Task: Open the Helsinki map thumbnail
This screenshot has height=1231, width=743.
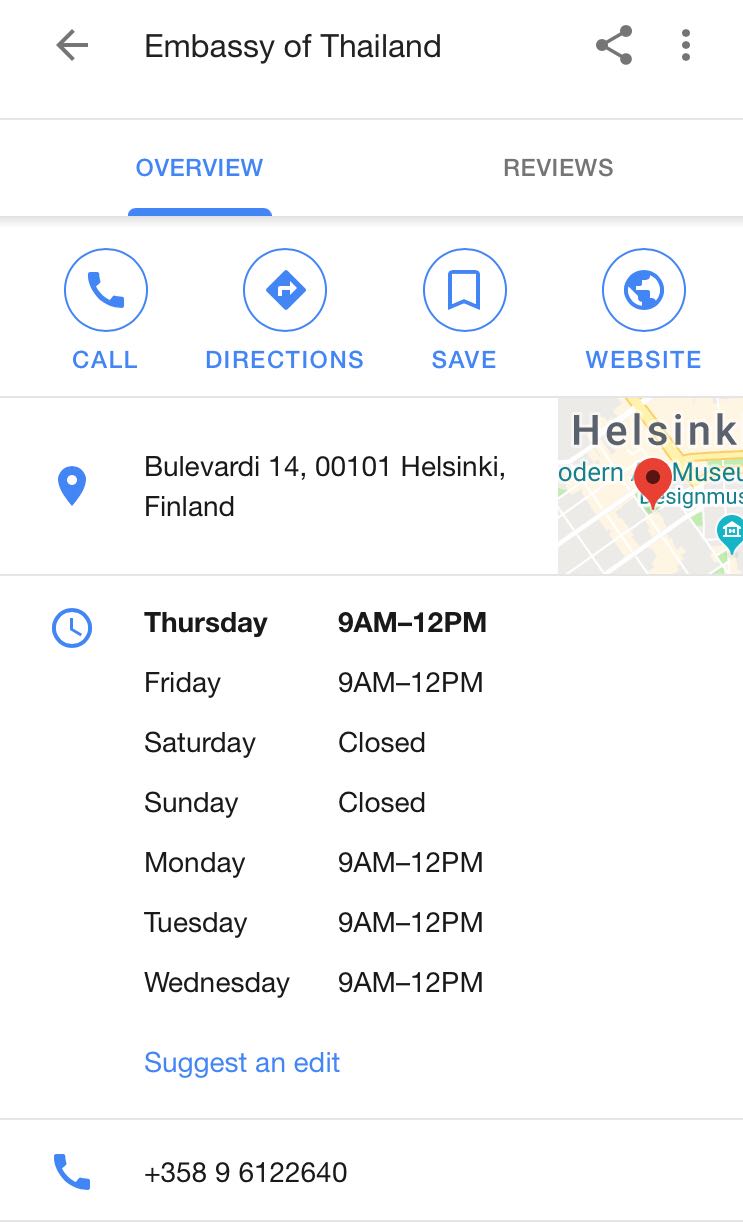Action: tap(650, 486)
